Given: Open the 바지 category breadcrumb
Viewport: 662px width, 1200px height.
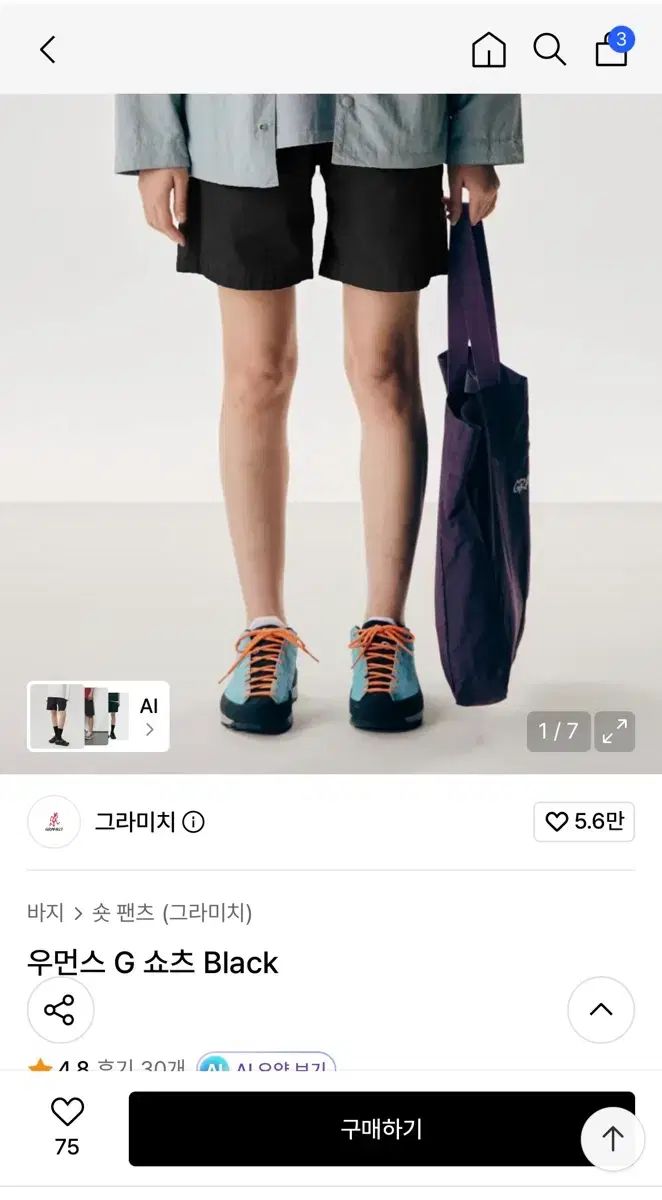Looking at the screenshot, I should point(45,912).
